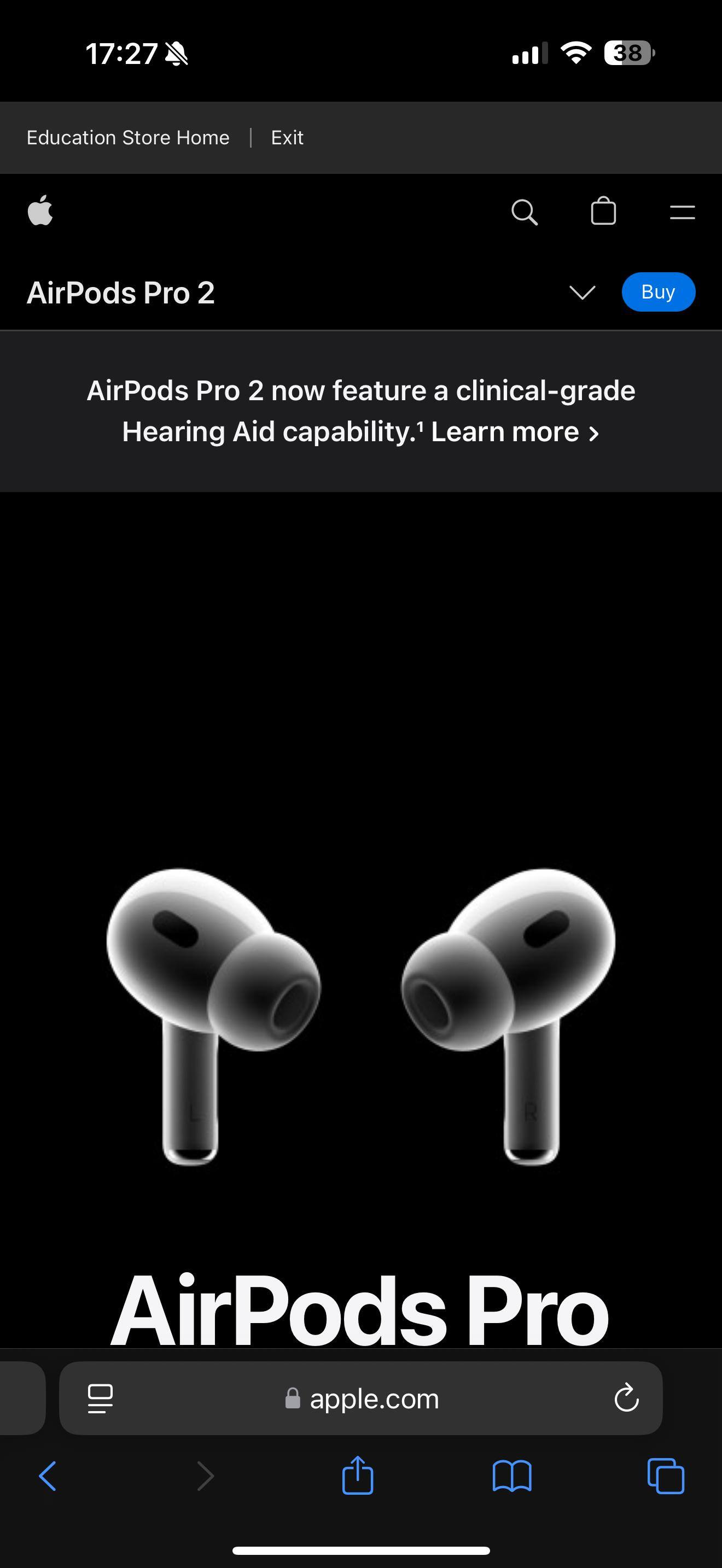722x1568 pixels.
Task: Open the shopping bag
Action: (603, 212)
